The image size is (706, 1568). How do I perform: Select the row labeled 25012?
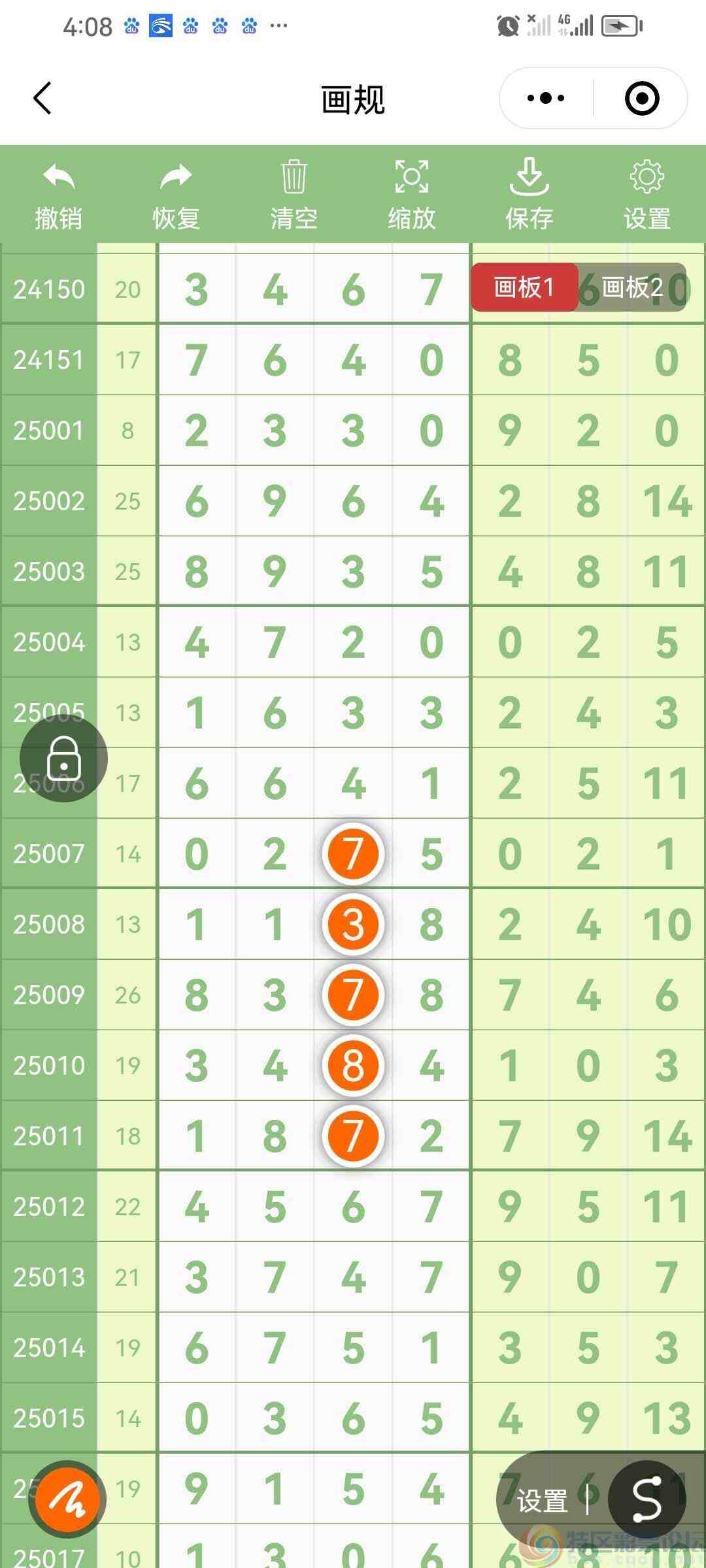pyautogui.click(x=48, y=1205)
